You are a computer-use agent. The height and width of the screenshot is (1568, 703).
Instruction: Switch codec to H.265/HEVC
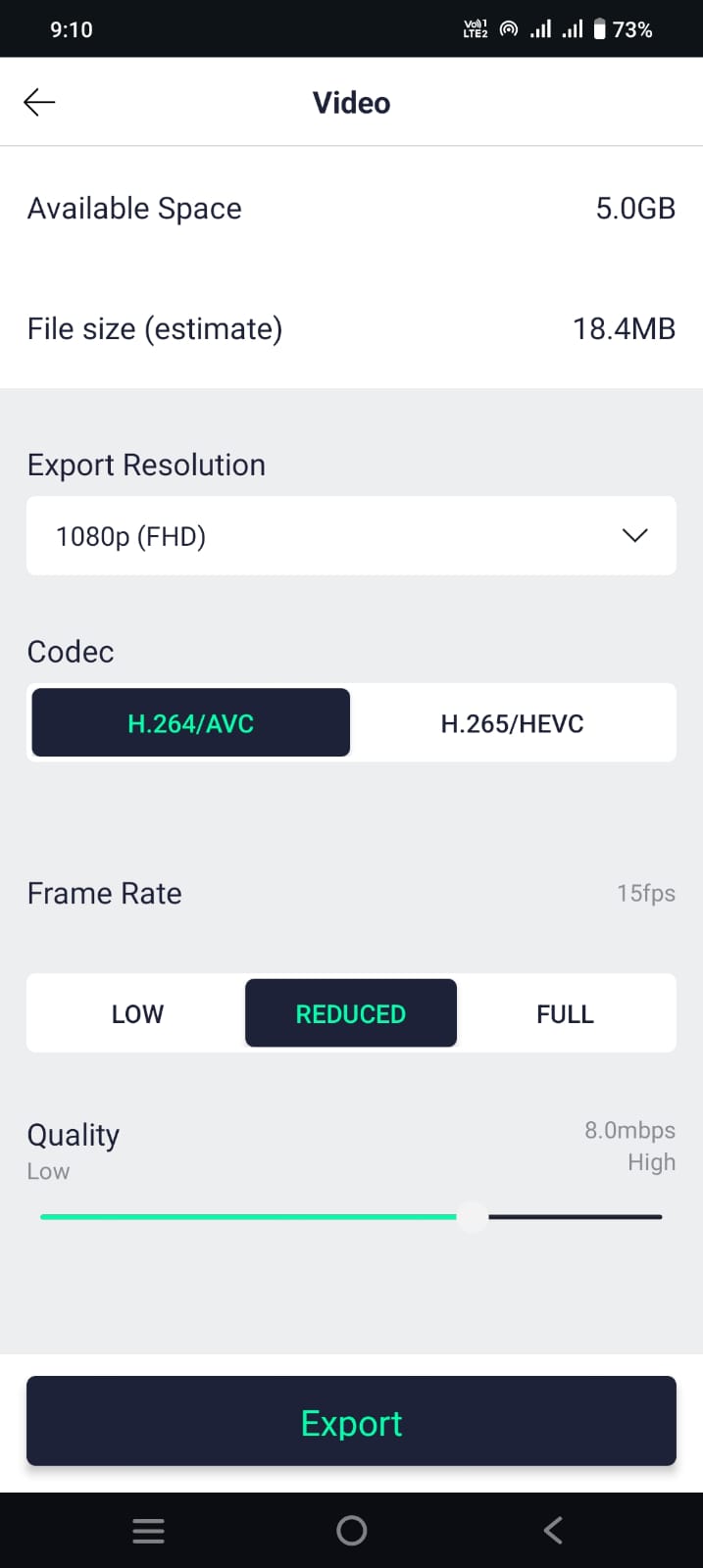(x=512, y=723)
